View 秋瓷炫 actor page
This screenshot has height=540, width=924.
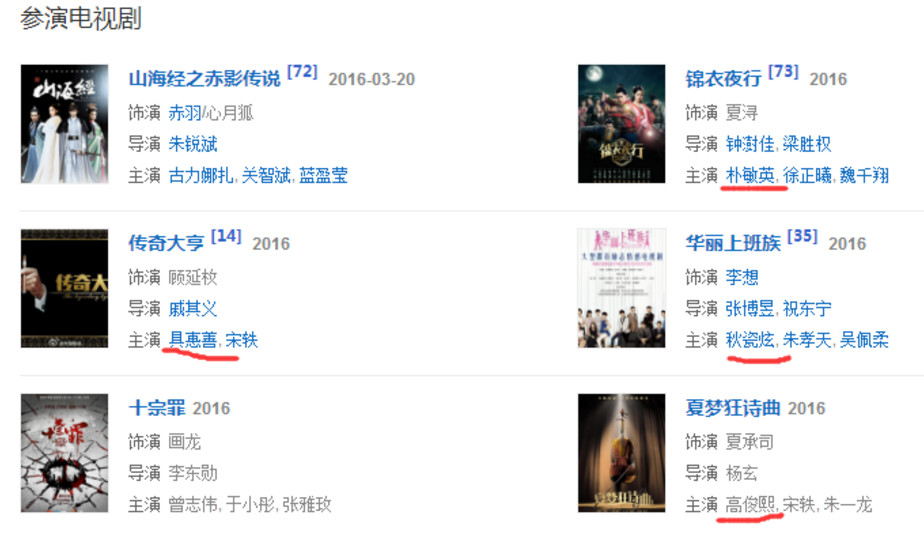(750, 340)
